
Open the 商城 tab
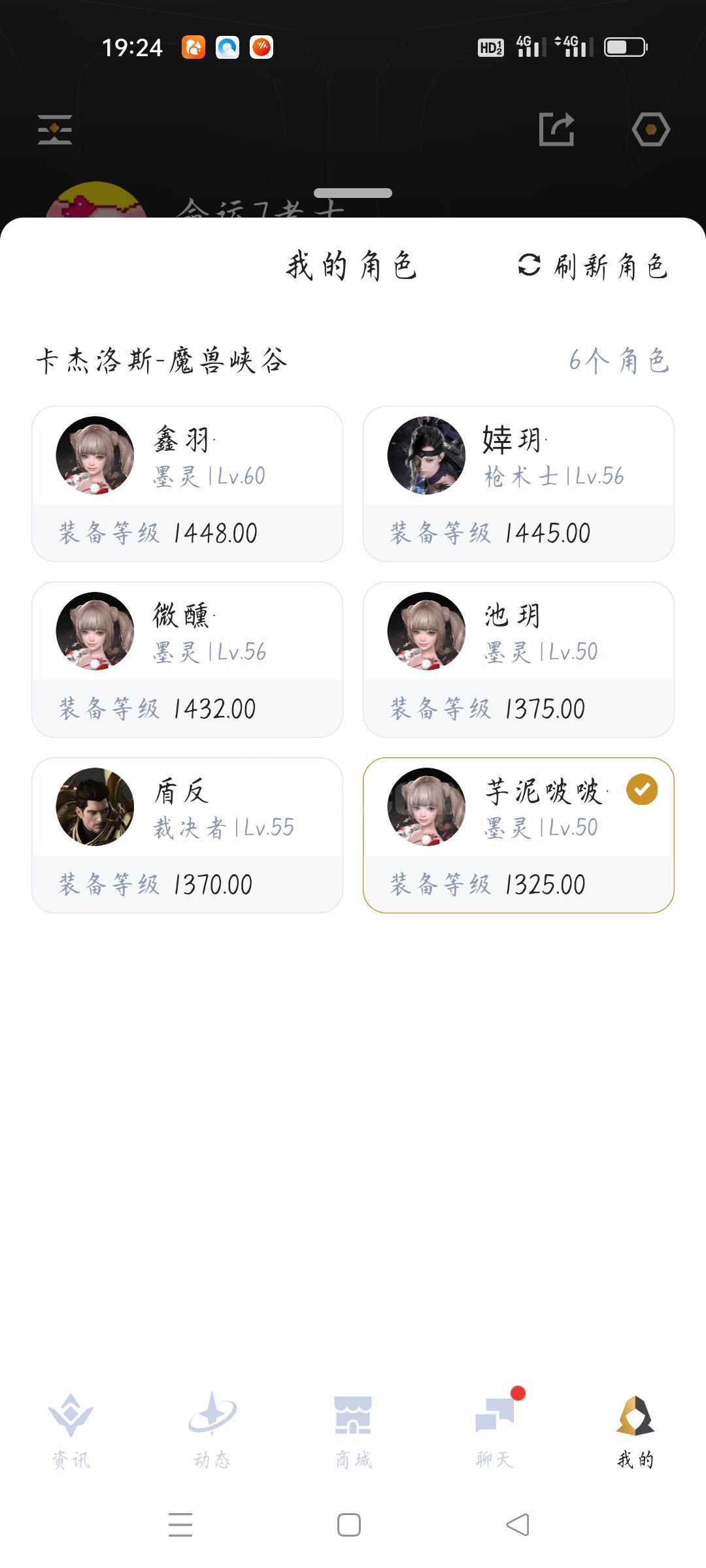click(x=353, y=1431)
